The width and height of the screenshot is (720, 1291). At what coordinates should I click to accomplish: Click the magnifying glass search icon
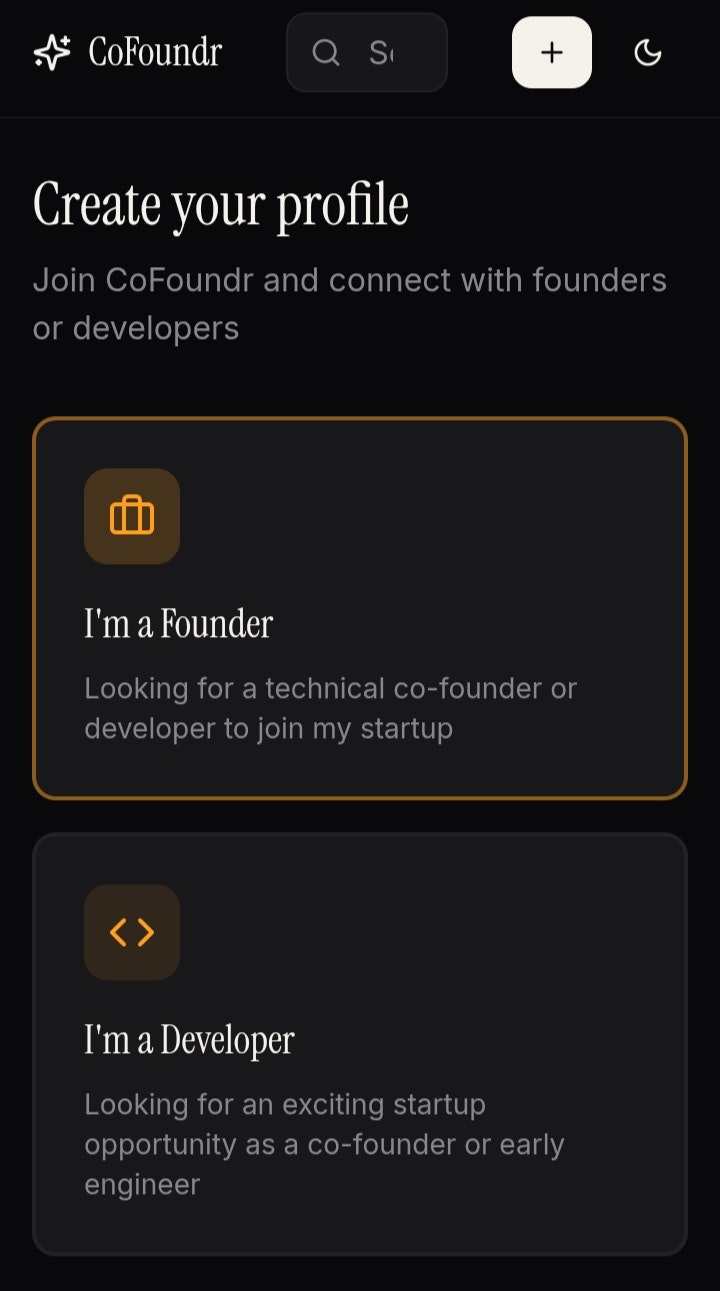(x=326, y=52)
